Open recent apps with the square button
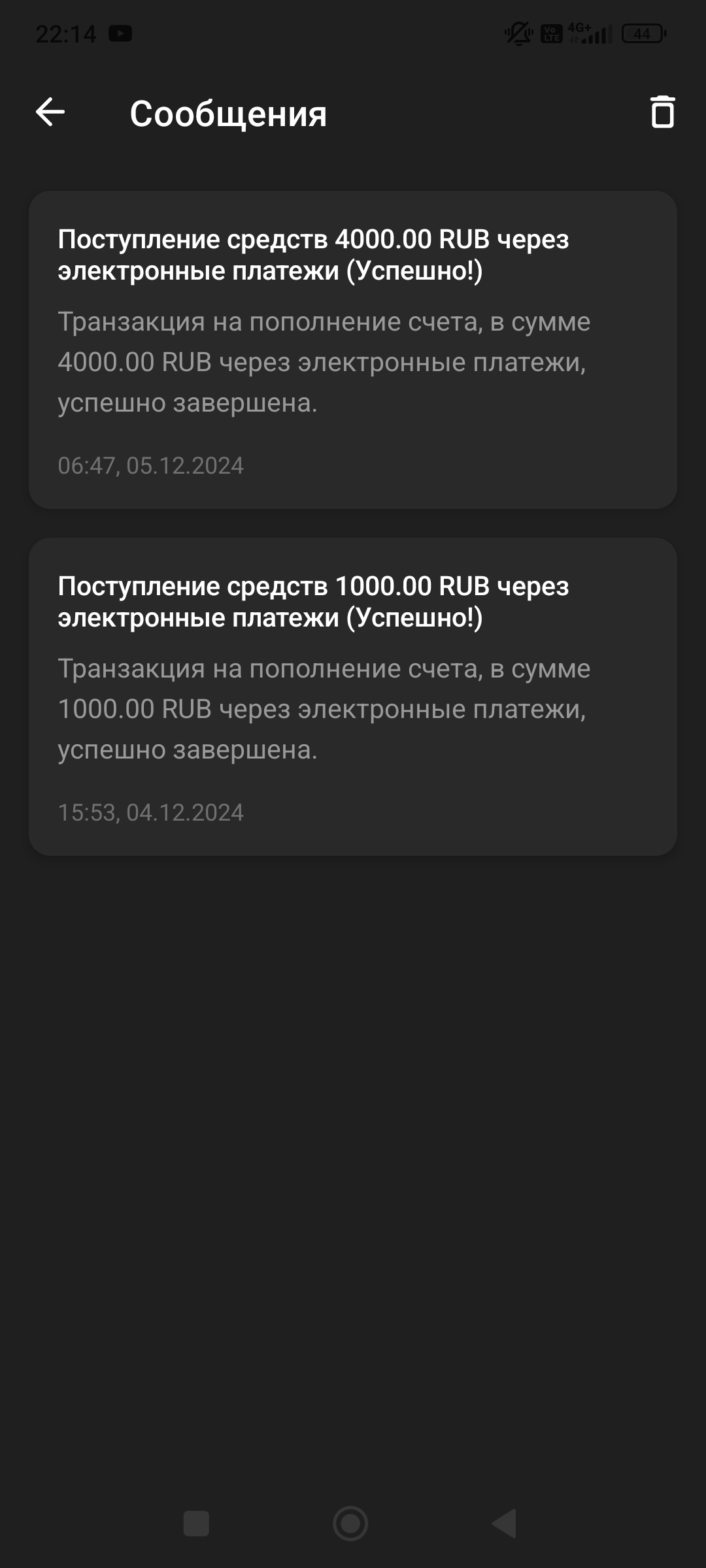Image resolution: width=706 pixels, height=1568 pixels. pos(196,1524)
